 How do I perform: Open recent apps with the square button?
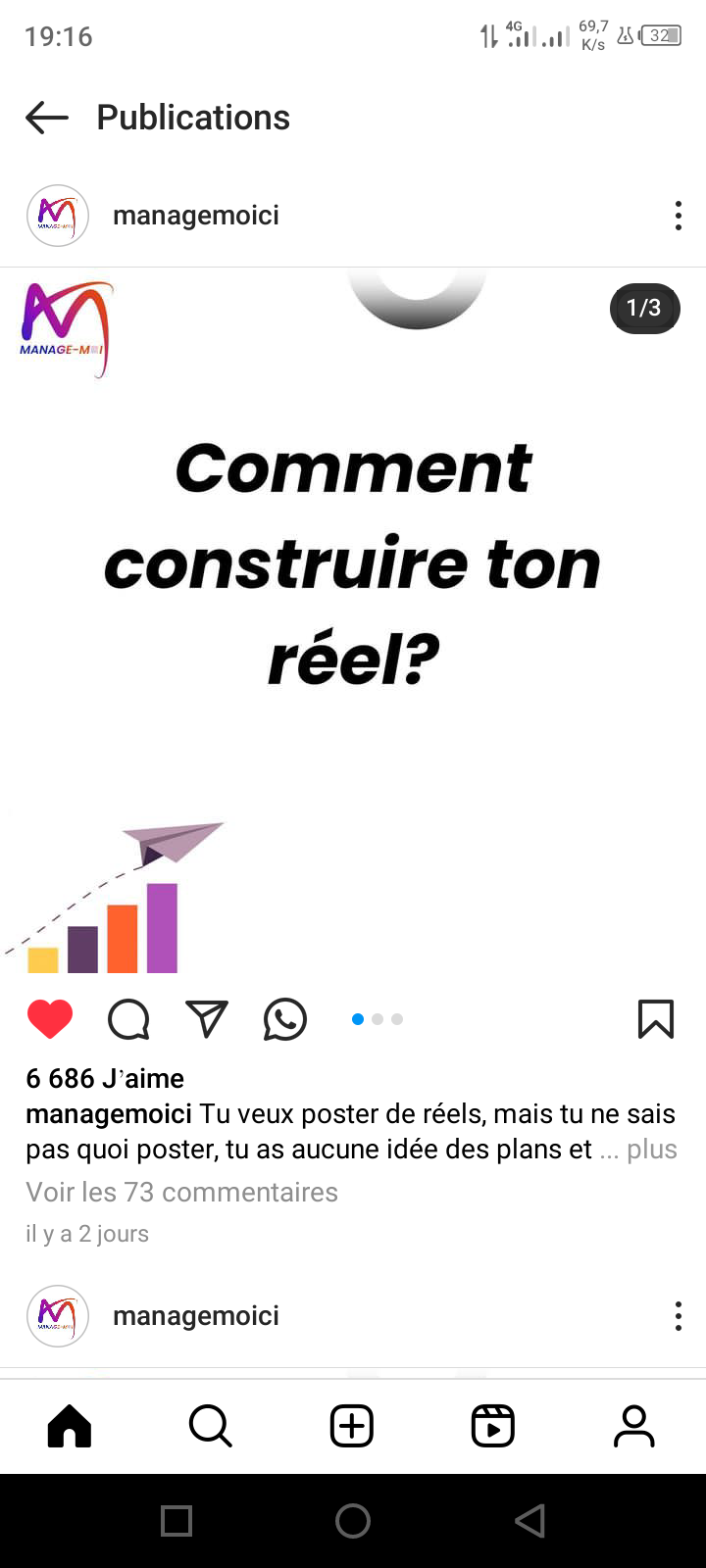176,1521
